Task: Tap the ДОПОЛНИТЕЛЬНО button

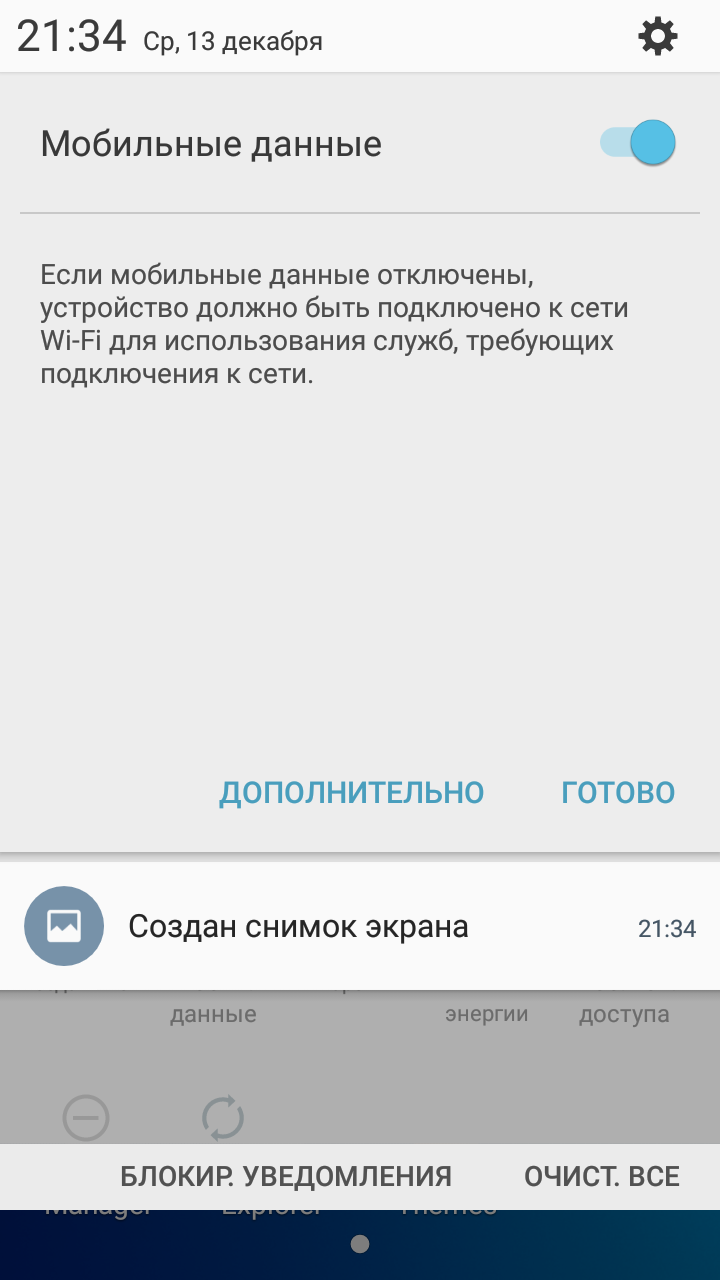Action: [x=352, y=793]
